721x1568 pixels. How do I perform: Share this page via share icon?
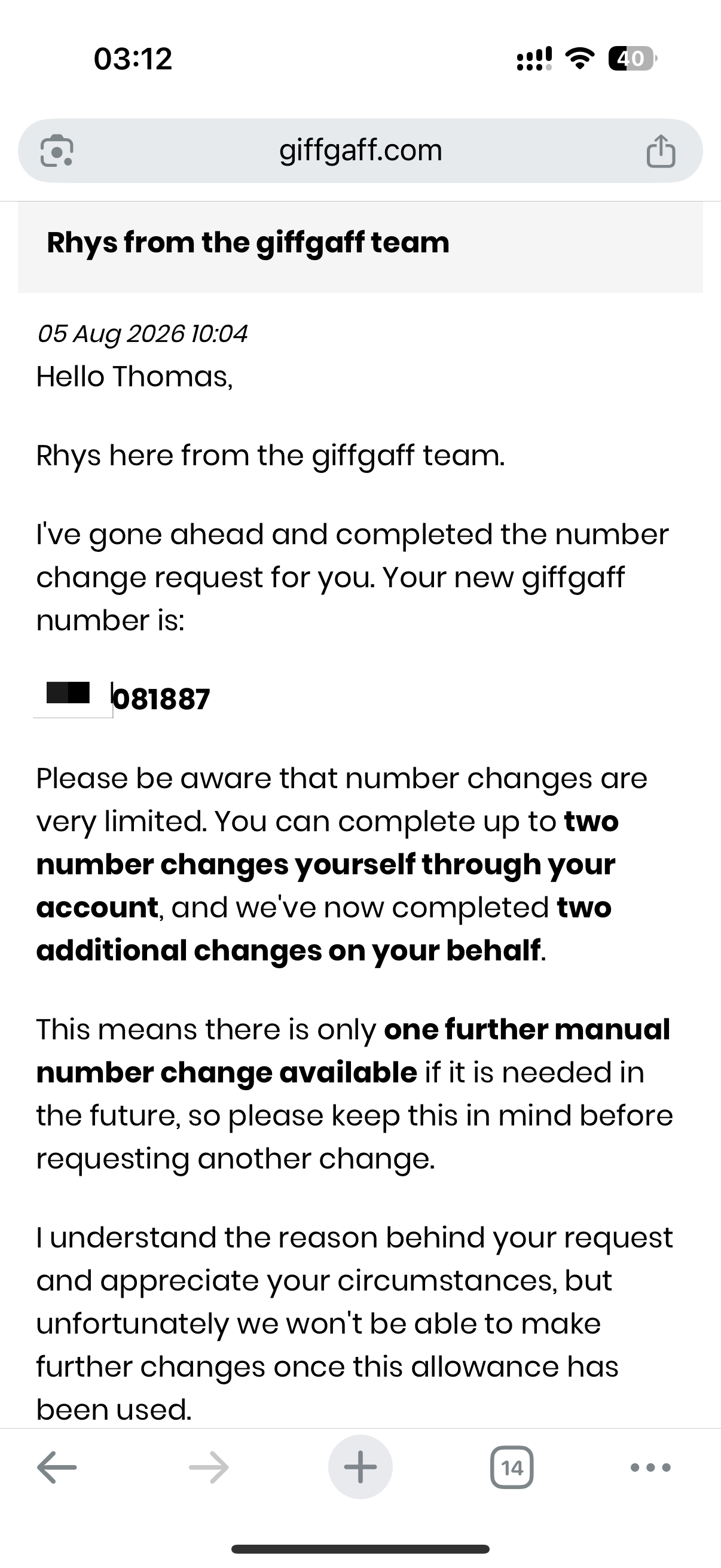661,150
